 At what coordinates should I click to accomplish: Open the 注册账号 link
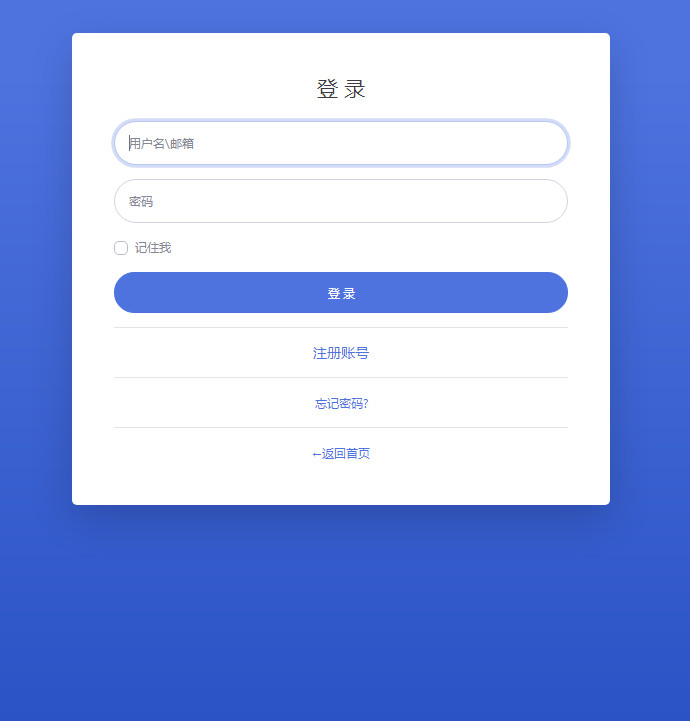(x=340, y=353)
